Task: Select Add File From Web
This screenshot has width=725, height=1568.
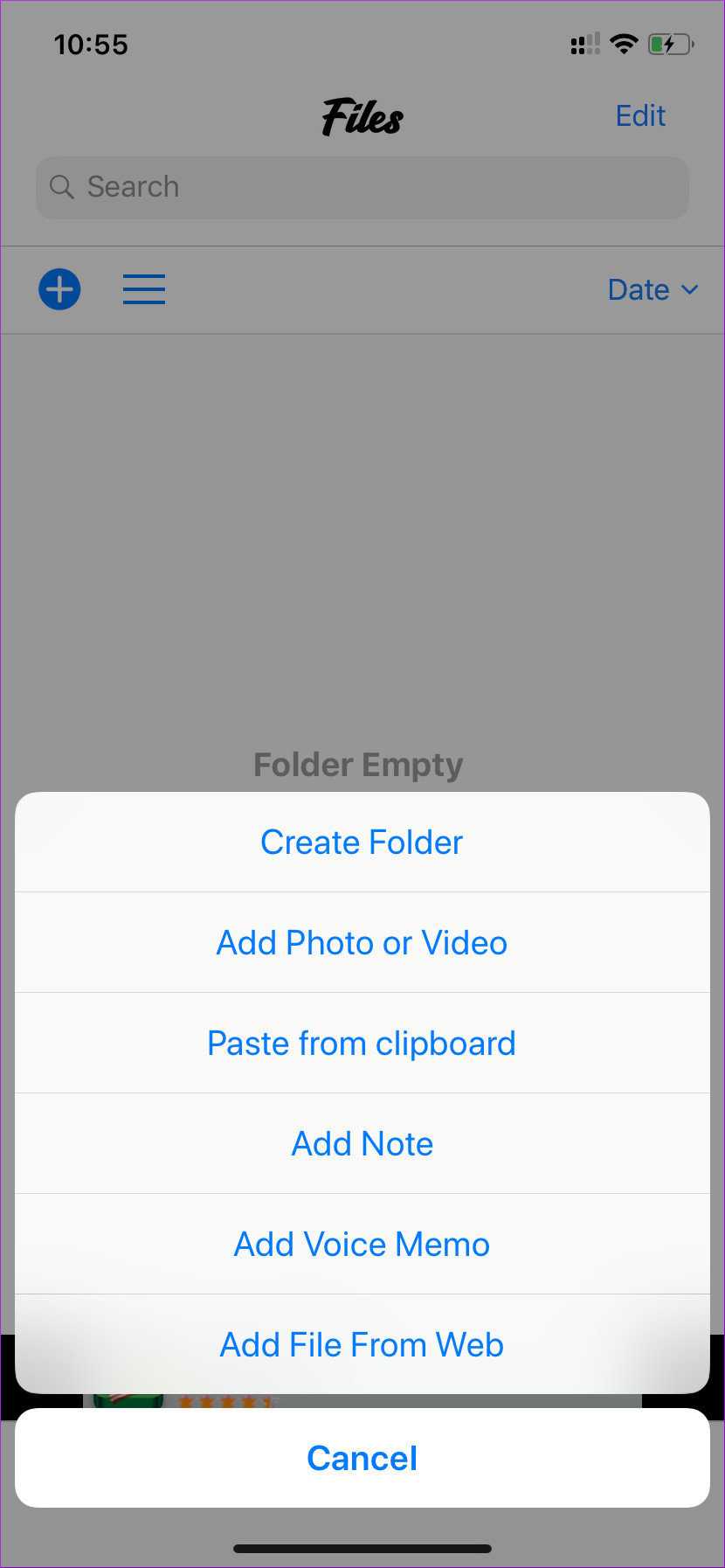Action: coord(362,1344)
